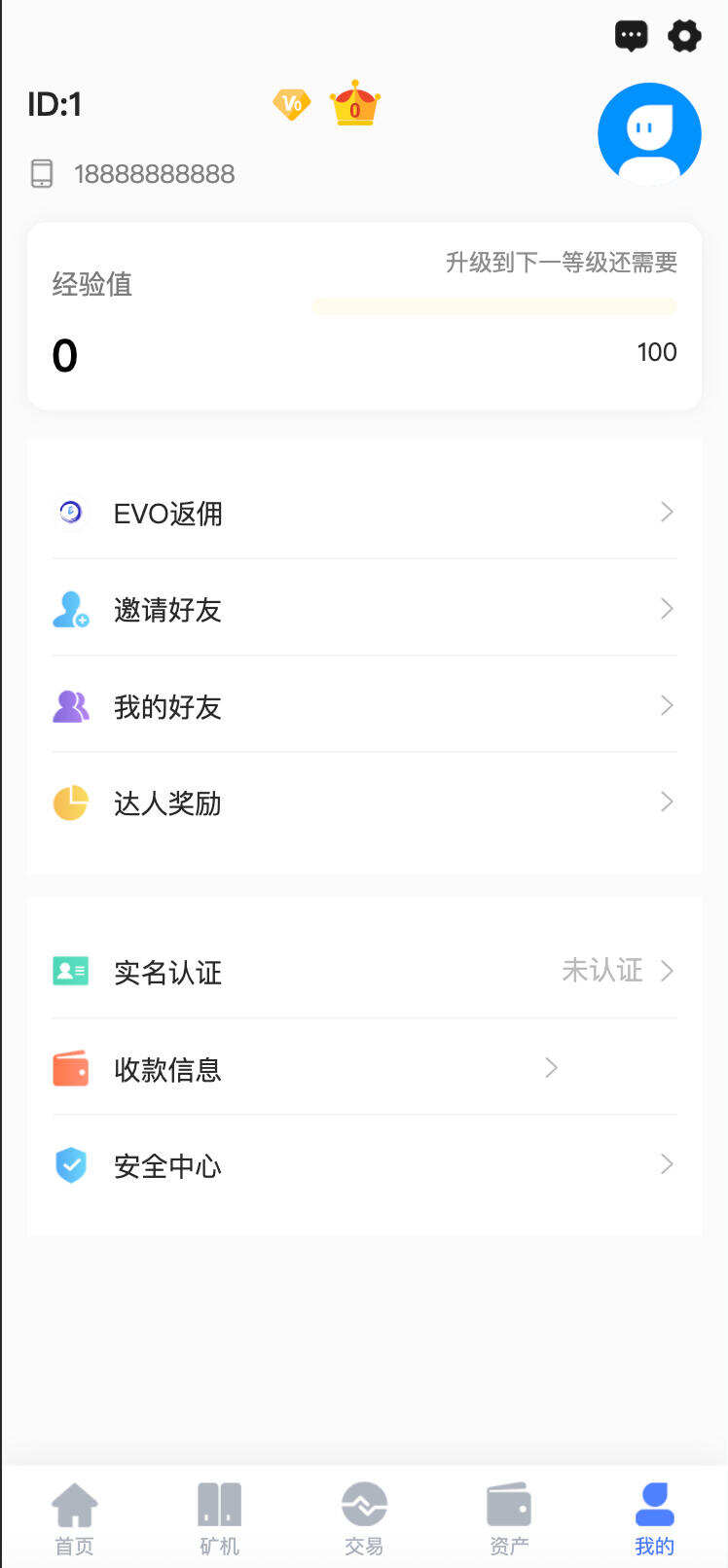Click the 收款信息 wallet icon
Viewport: 728px width, 1568px height.
70,1069
